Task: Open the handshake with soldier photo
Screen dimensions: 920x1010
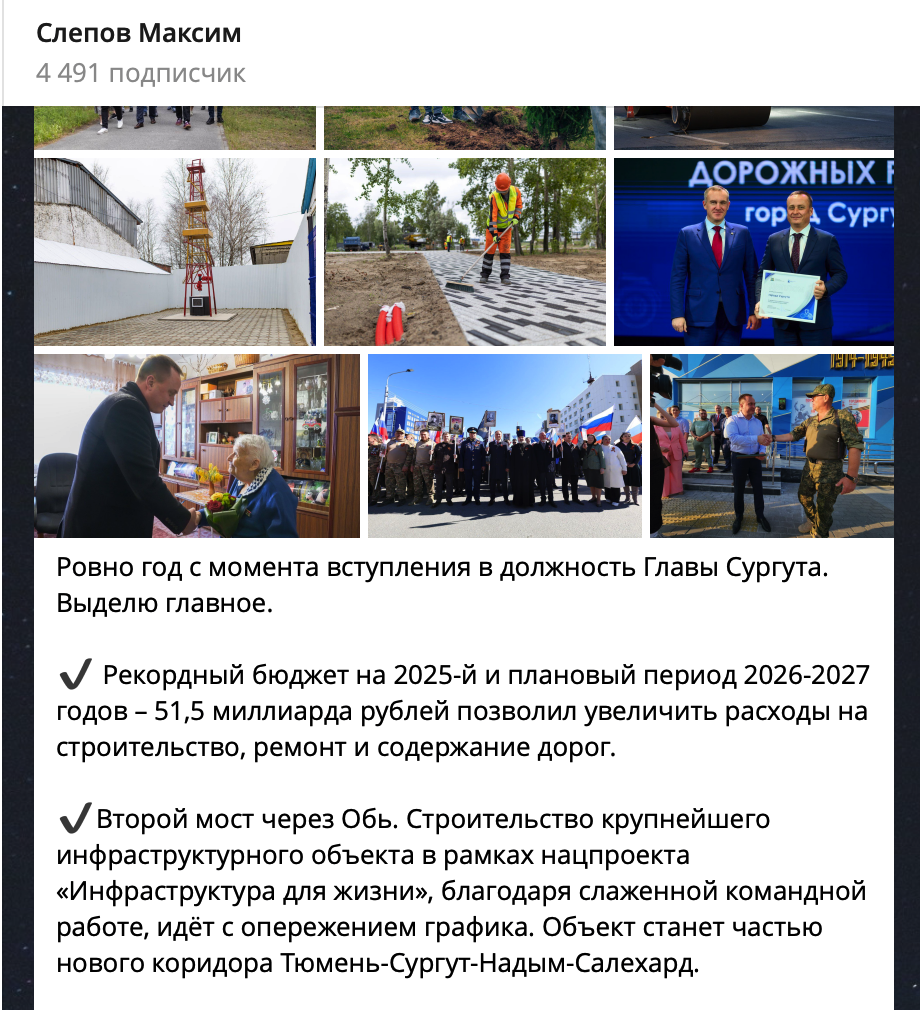Action: 771,445
